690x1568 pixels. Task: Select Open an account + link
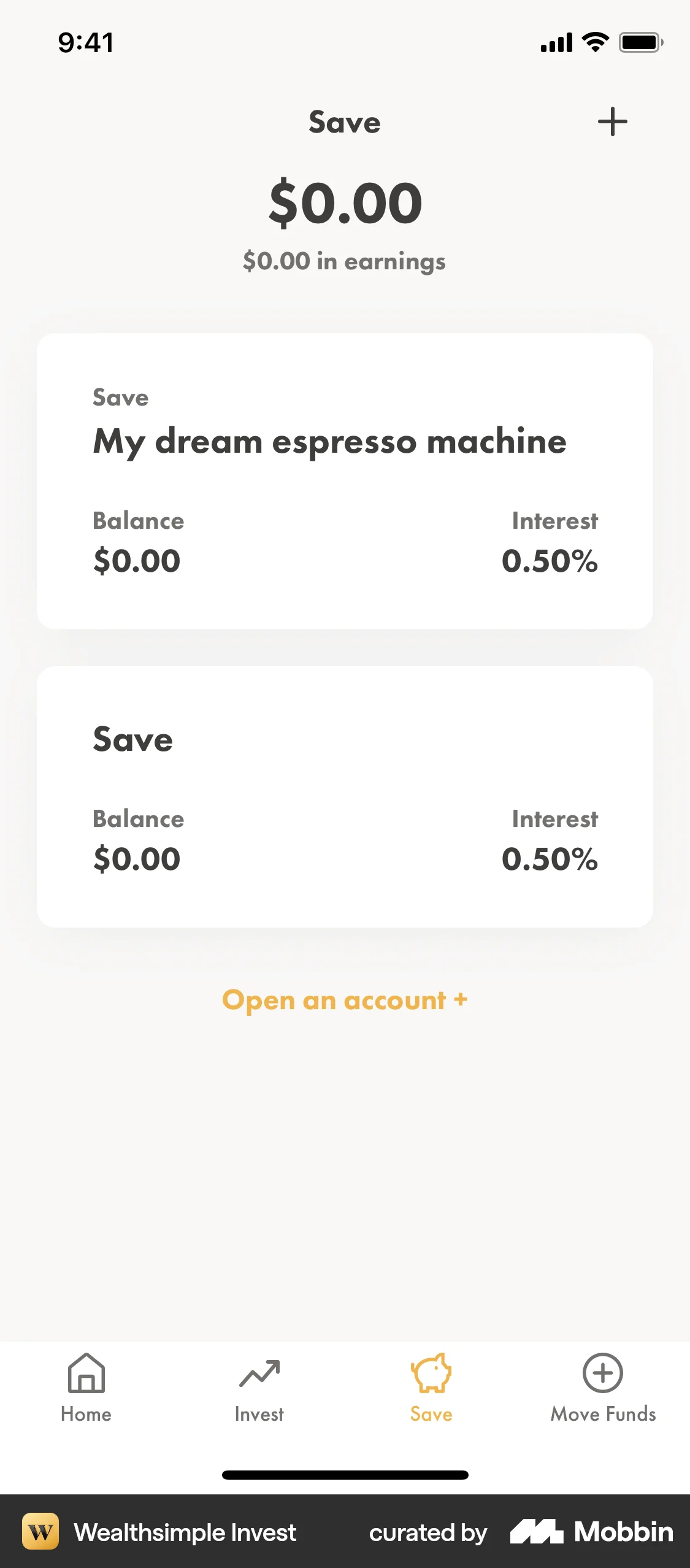pos(345,1000)
